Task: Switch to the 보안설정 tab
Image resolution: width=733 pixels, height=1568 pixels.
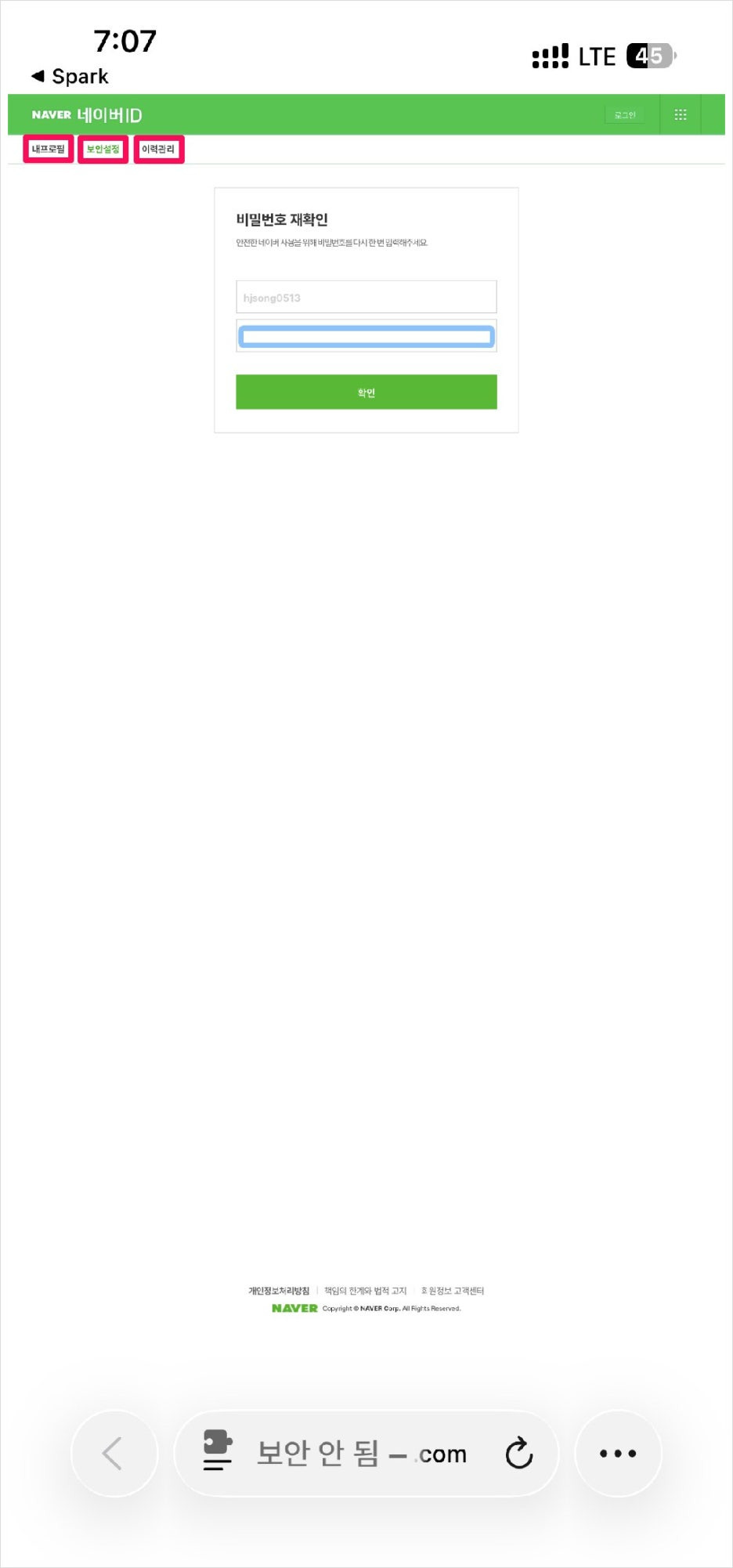Action: (x=103, y=149)
